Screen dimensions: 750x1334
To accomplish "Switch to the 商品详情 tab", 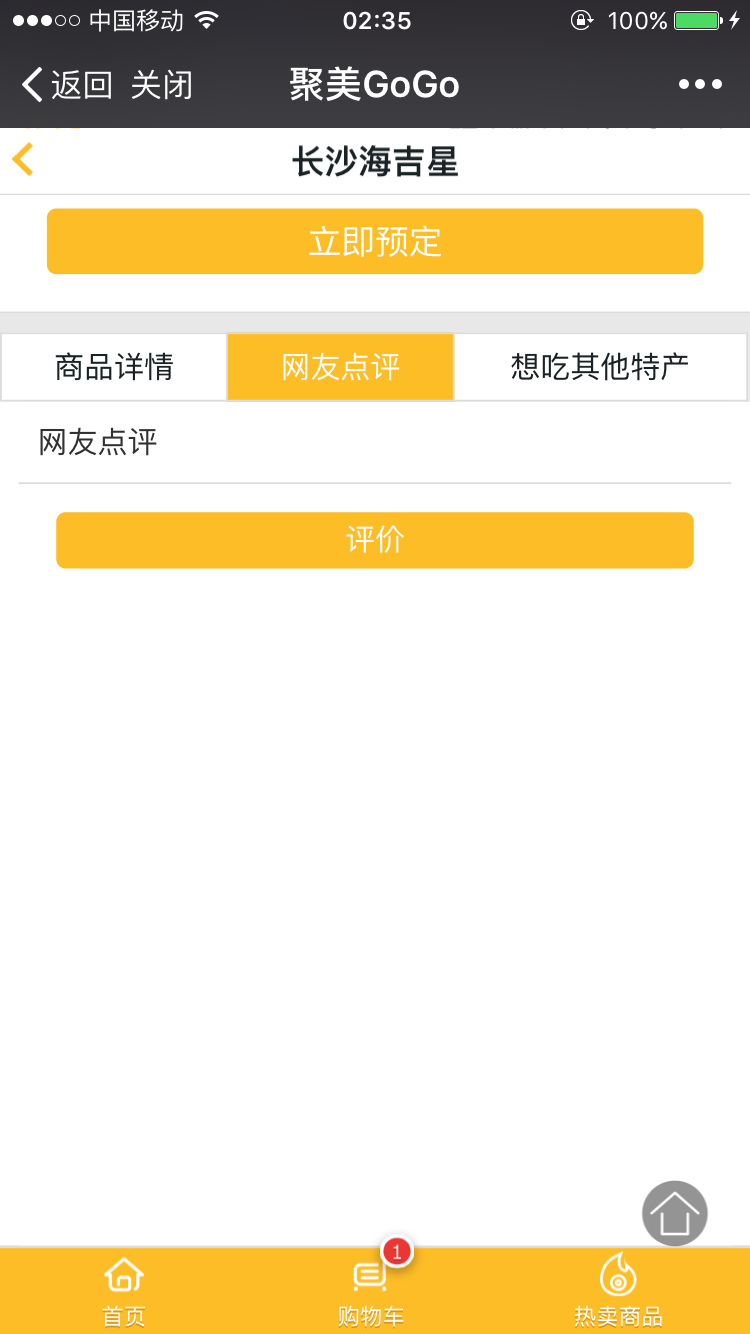I will tap(114, 367).
